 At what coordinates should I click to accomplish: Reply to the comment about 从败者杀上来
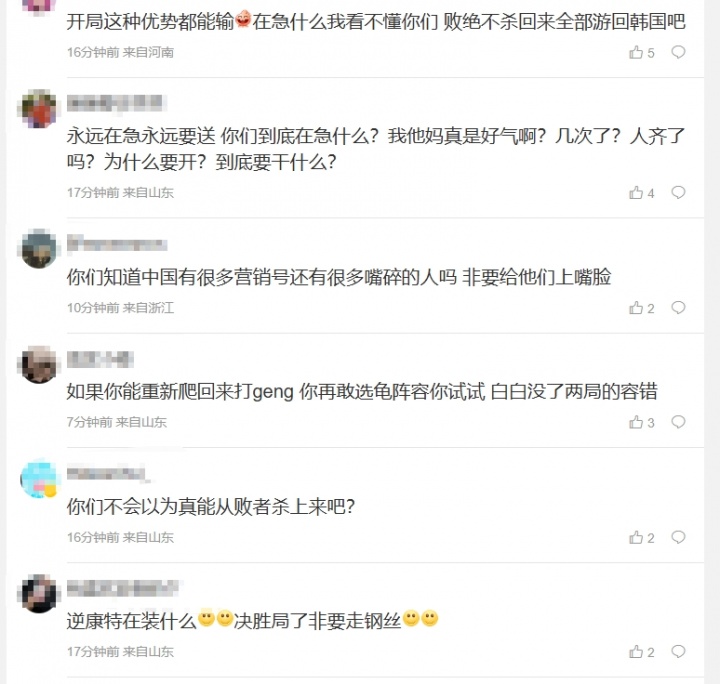click(678, 538)
